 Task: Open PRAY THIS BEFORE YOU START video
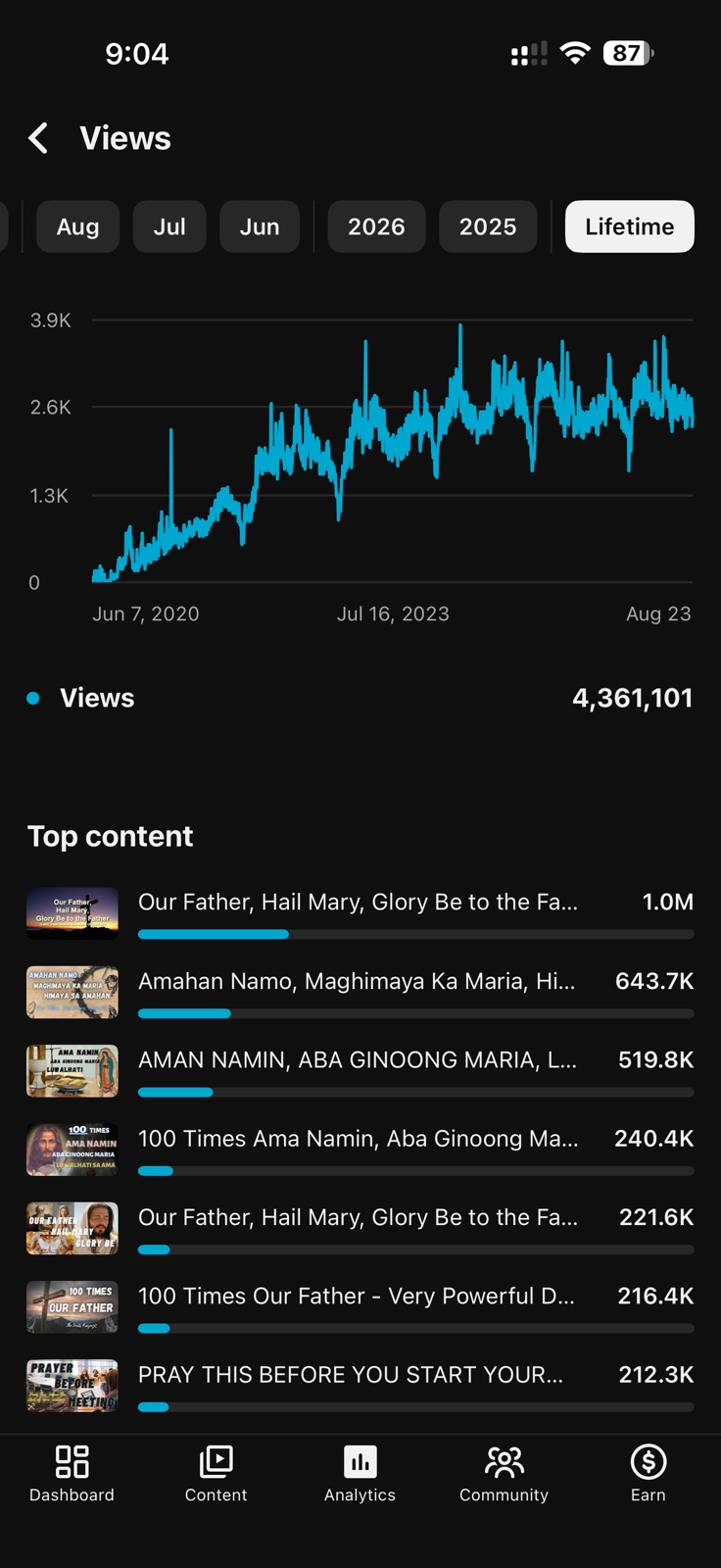click(x=360, y=1386)
